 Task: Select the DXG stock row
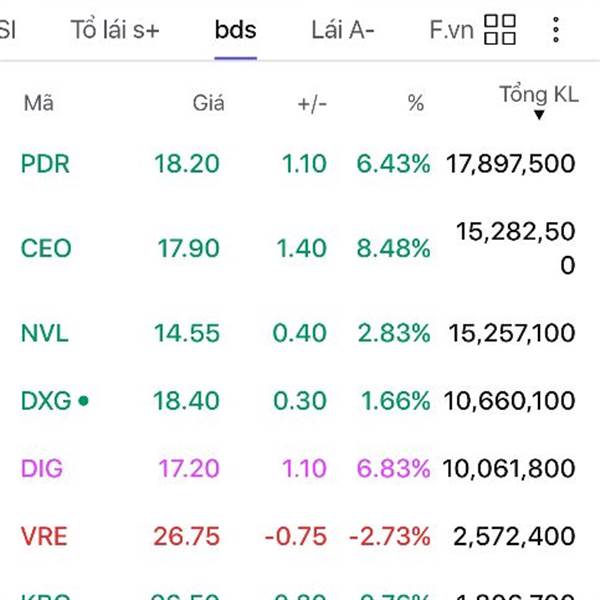tap(46, 401)
